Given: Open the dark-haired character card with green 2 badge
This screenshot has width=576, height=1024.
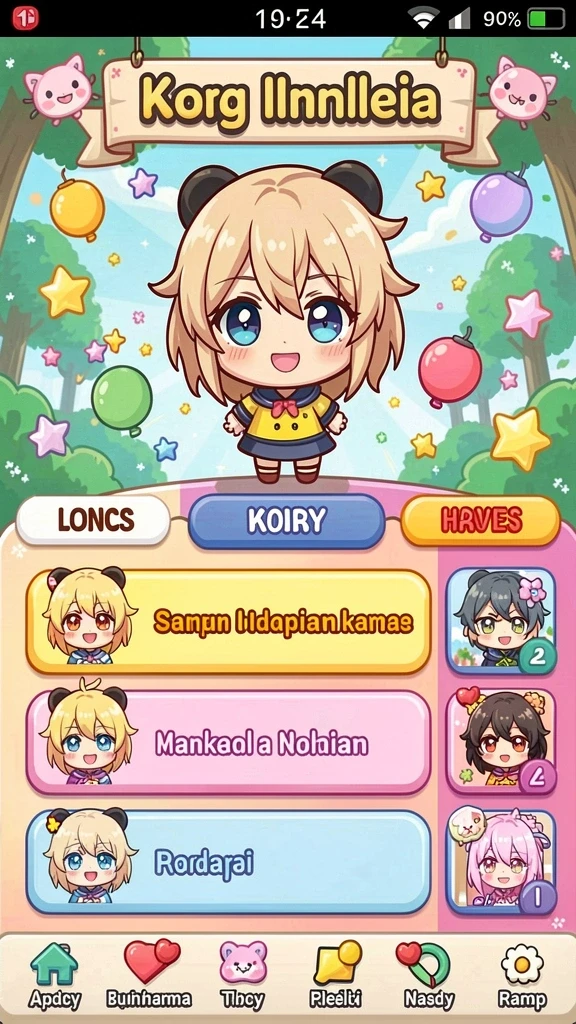Looking at the screenshot, I should pyautogui.click(x=502, y=621).
